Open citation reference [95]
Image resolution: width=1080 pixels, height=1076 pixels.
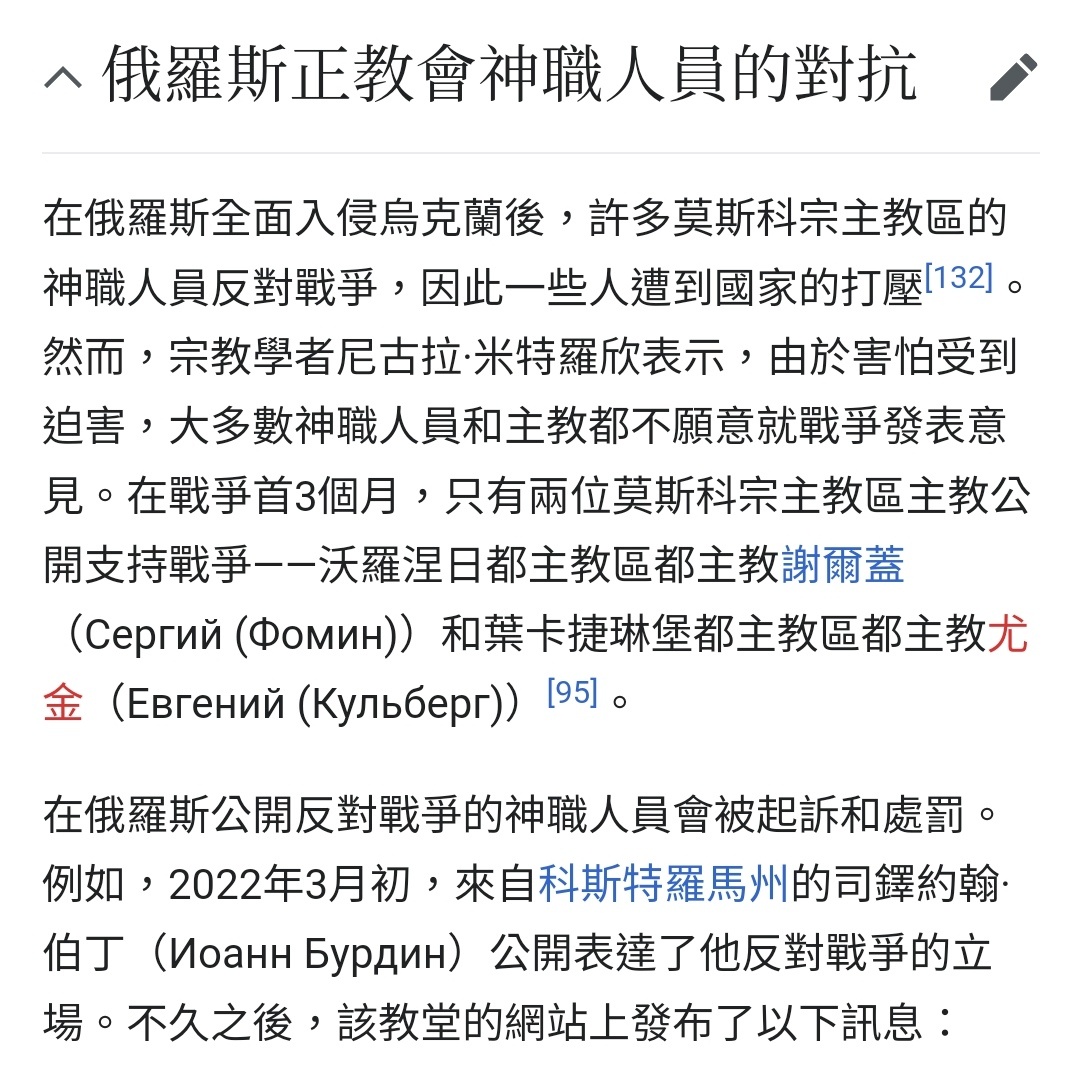coord(572,693)
